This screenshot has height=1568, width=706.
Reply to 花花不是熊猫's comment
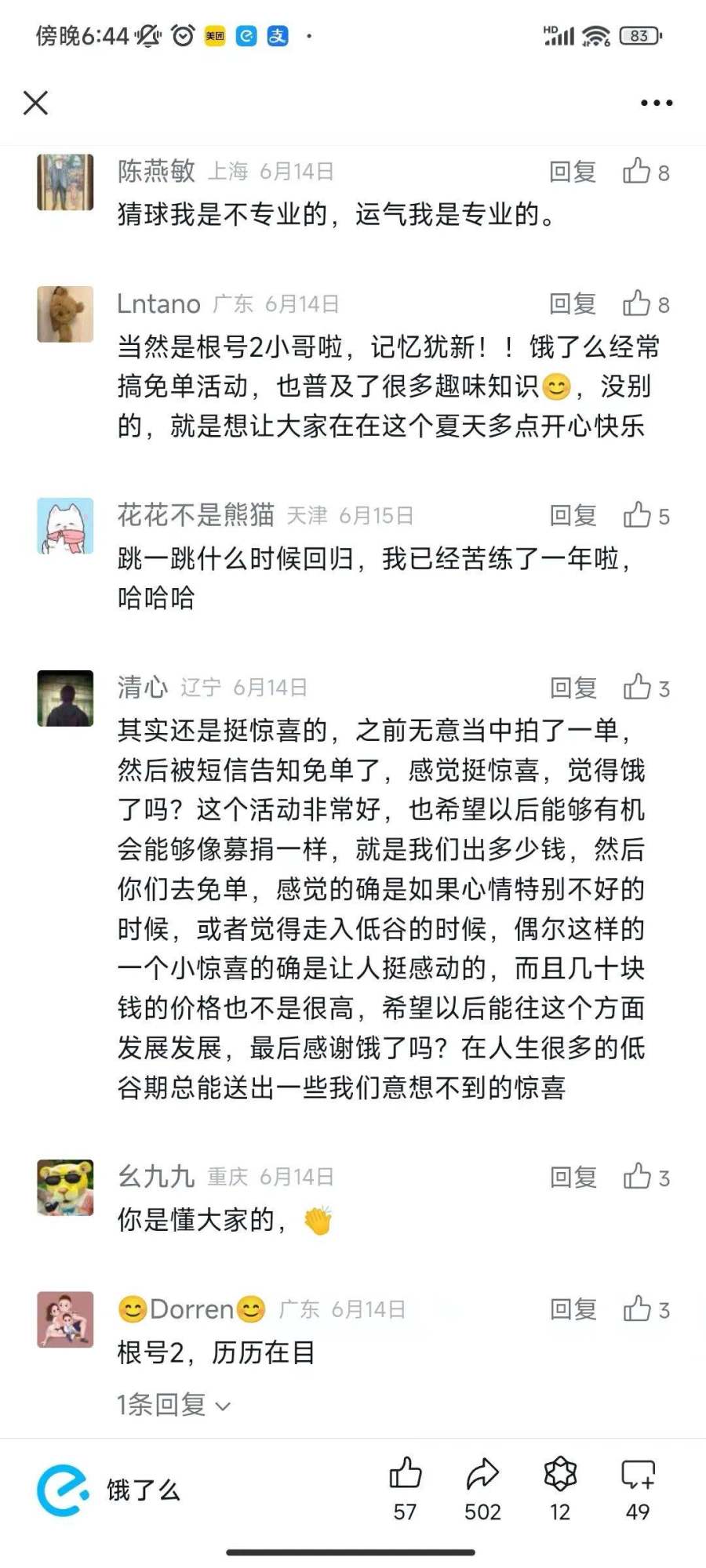[573, 516]
